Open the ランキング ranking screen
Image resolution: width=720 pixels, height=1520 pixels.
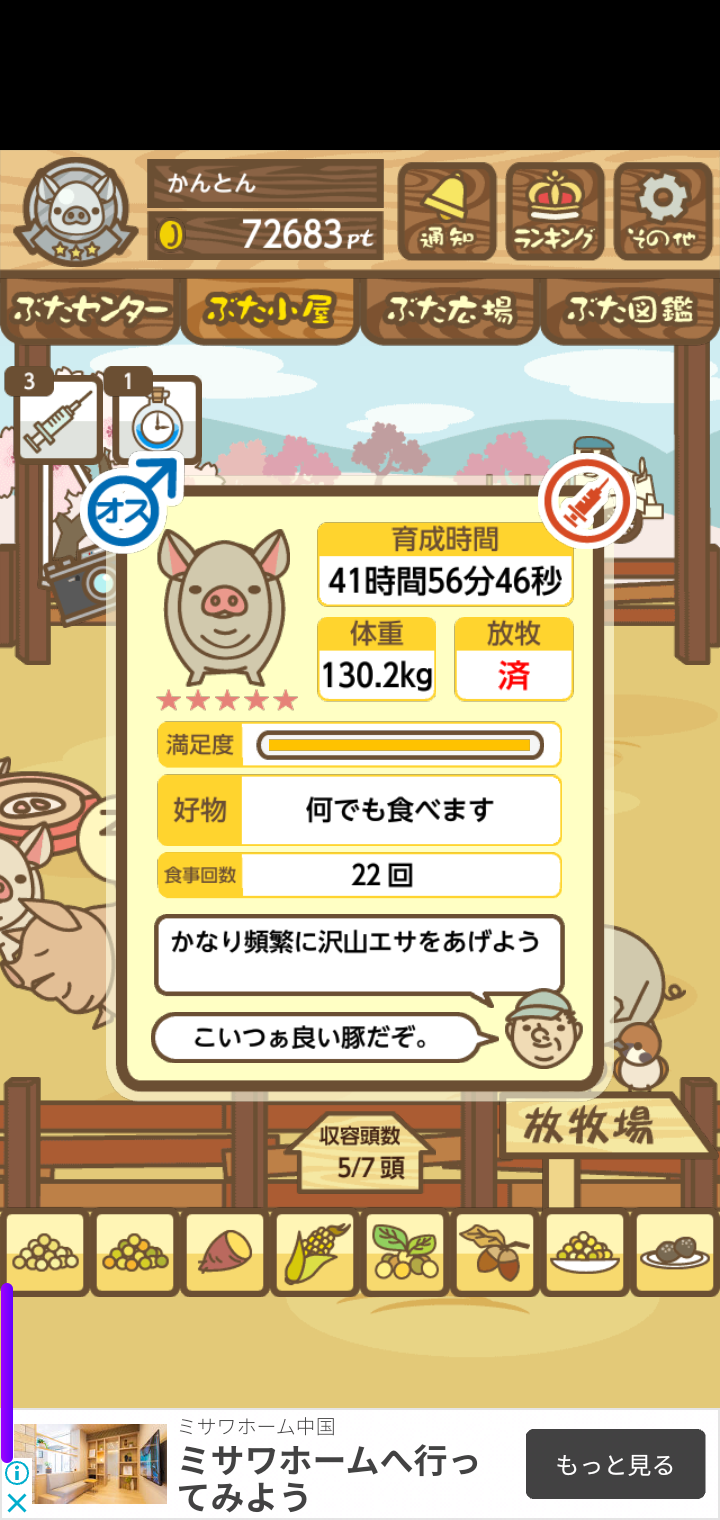[555, 210]
